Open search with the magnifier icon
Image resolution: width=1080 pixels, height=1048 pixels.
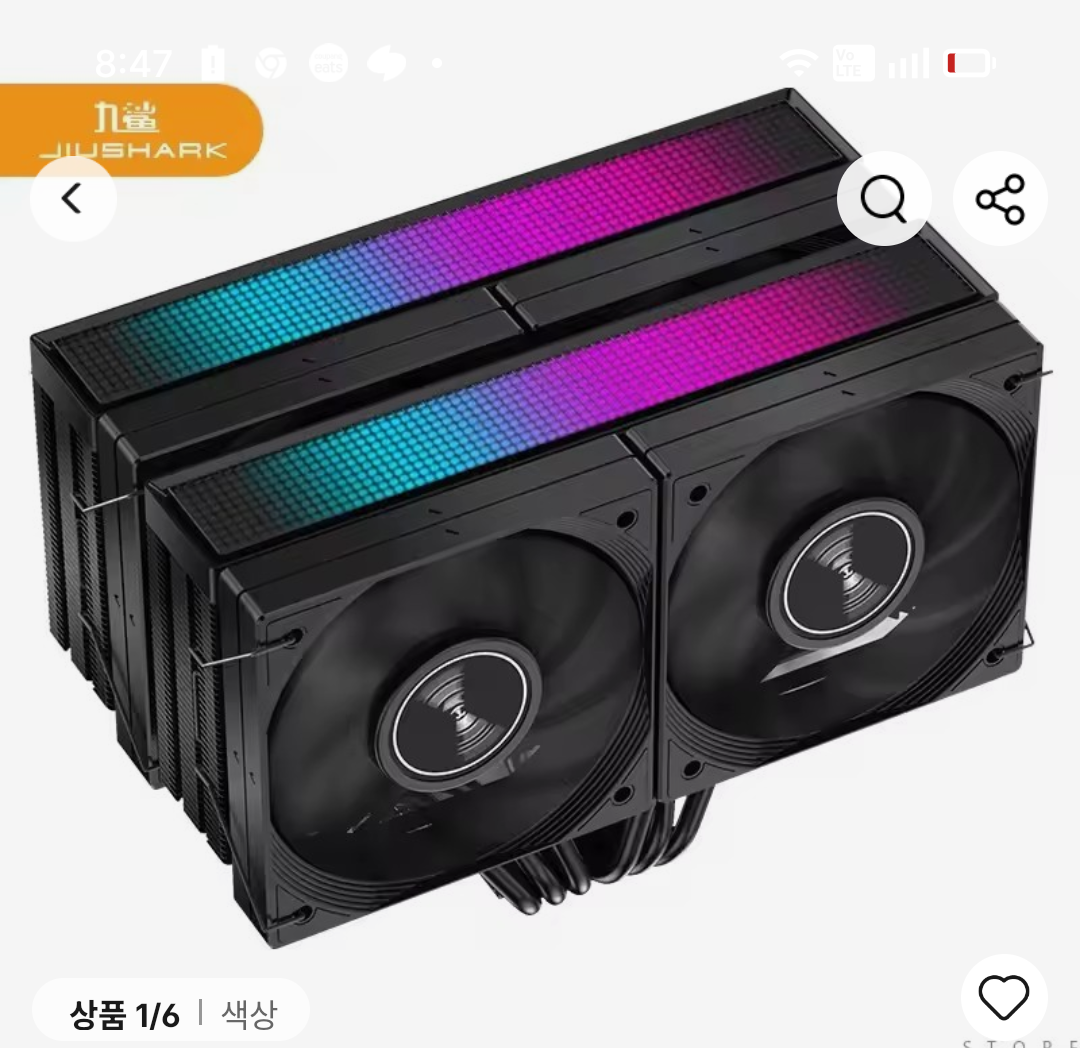pyautogui.click(x=883, y=200)
